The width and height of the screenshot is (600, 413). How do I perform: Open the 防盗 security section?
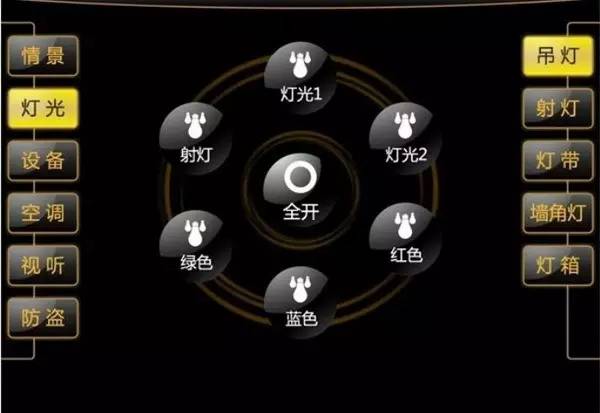(43, 317)
